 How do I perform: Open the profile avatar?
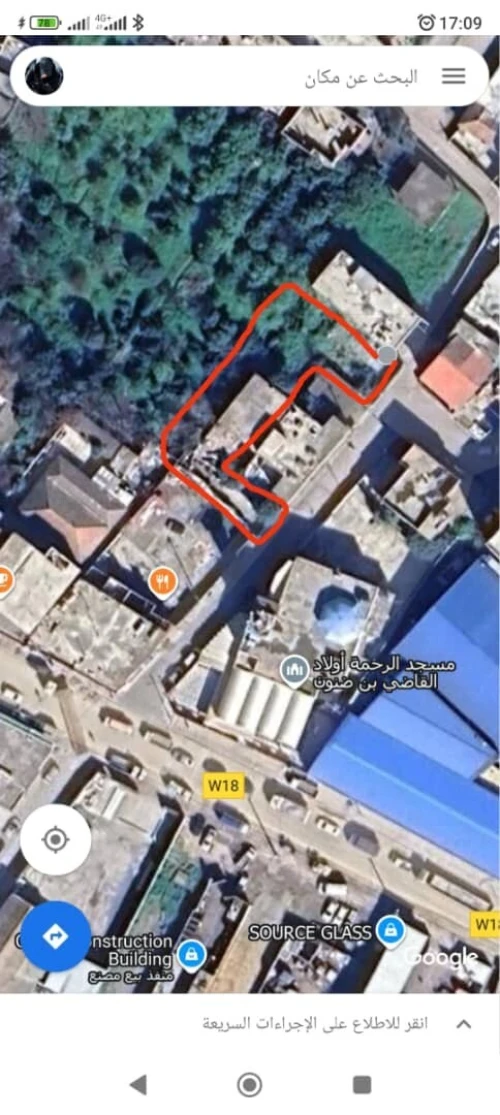[x=44, y=76]
